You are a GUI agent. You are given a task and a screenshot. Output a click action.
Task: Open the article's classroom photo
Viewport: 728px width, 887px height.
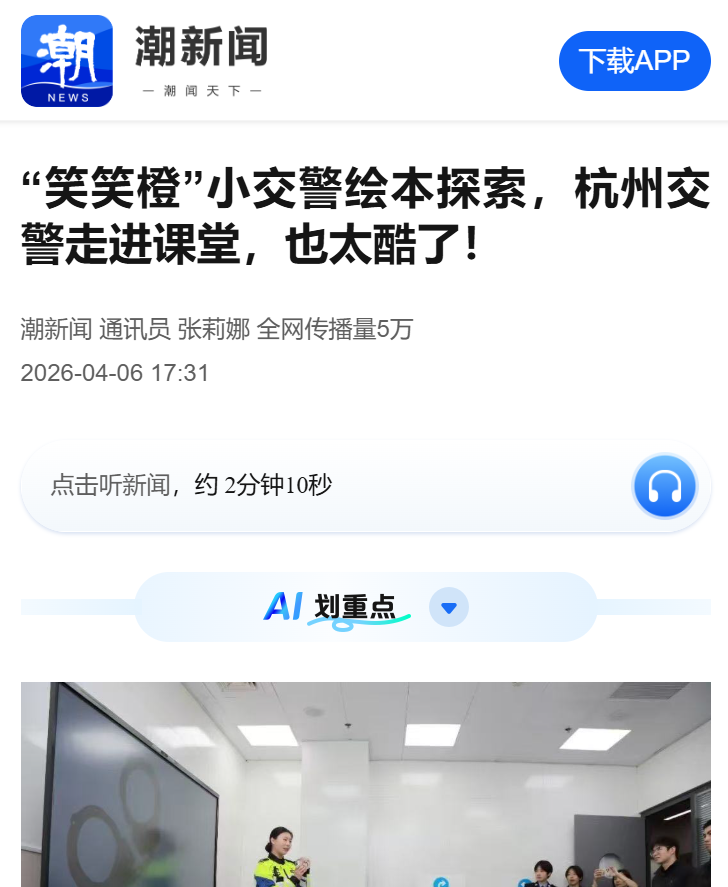[366, 784]
